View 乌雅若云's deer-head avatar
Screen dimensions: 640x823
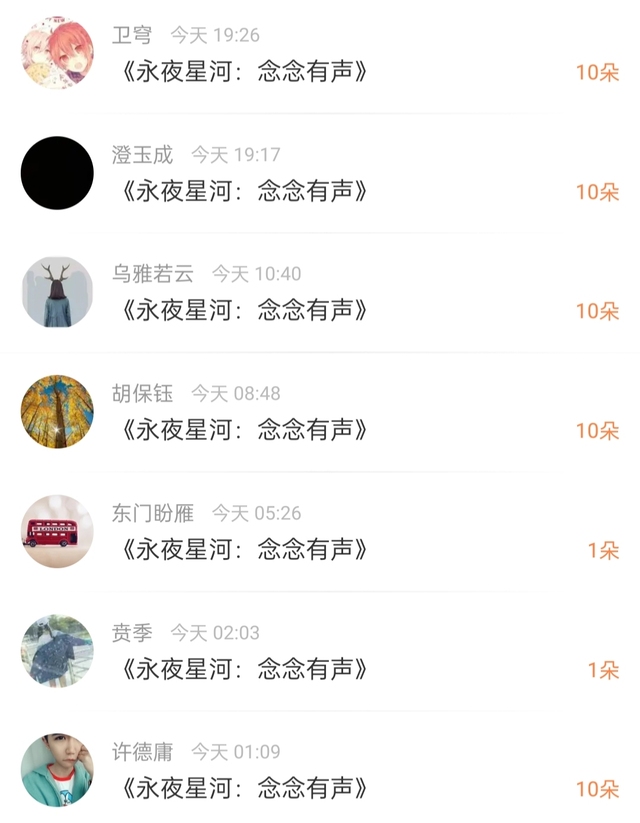tap(57, 292)
